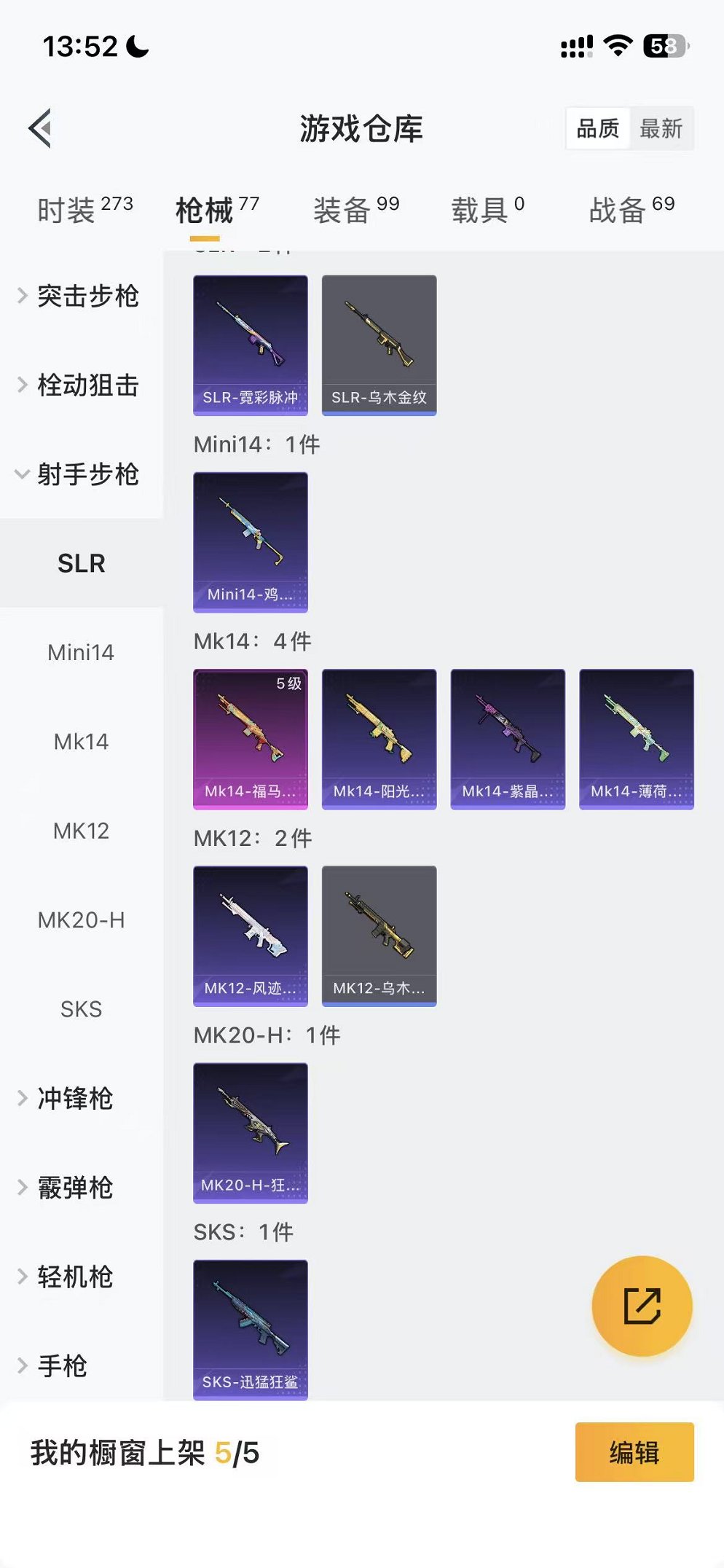
Task: Select SKS in the sidebar
Action: [x=80, y=1009]
